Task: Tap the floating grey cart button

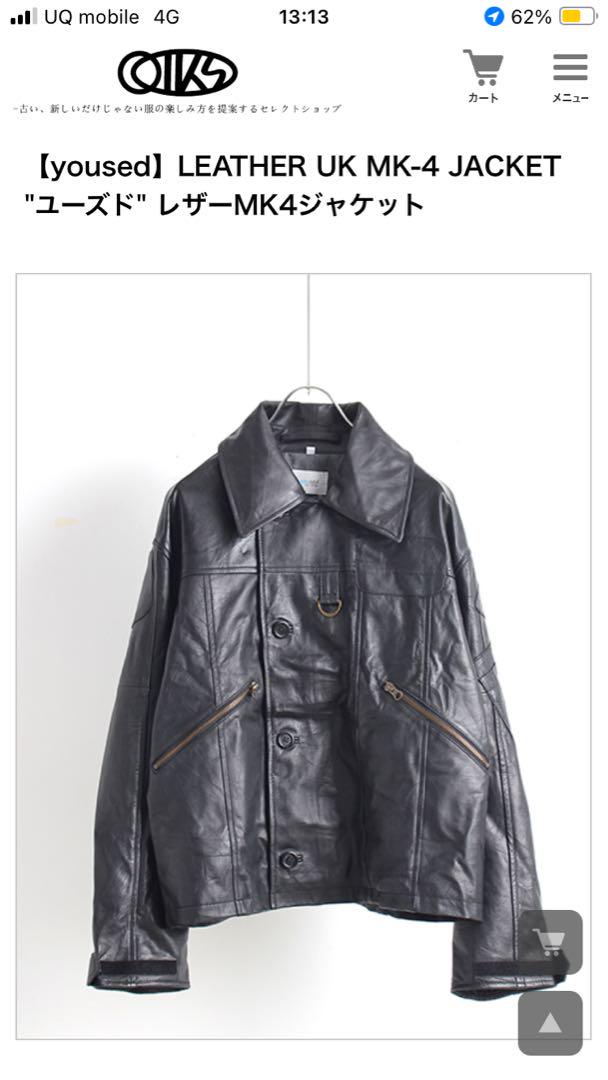Action: [x=550, y=942]
